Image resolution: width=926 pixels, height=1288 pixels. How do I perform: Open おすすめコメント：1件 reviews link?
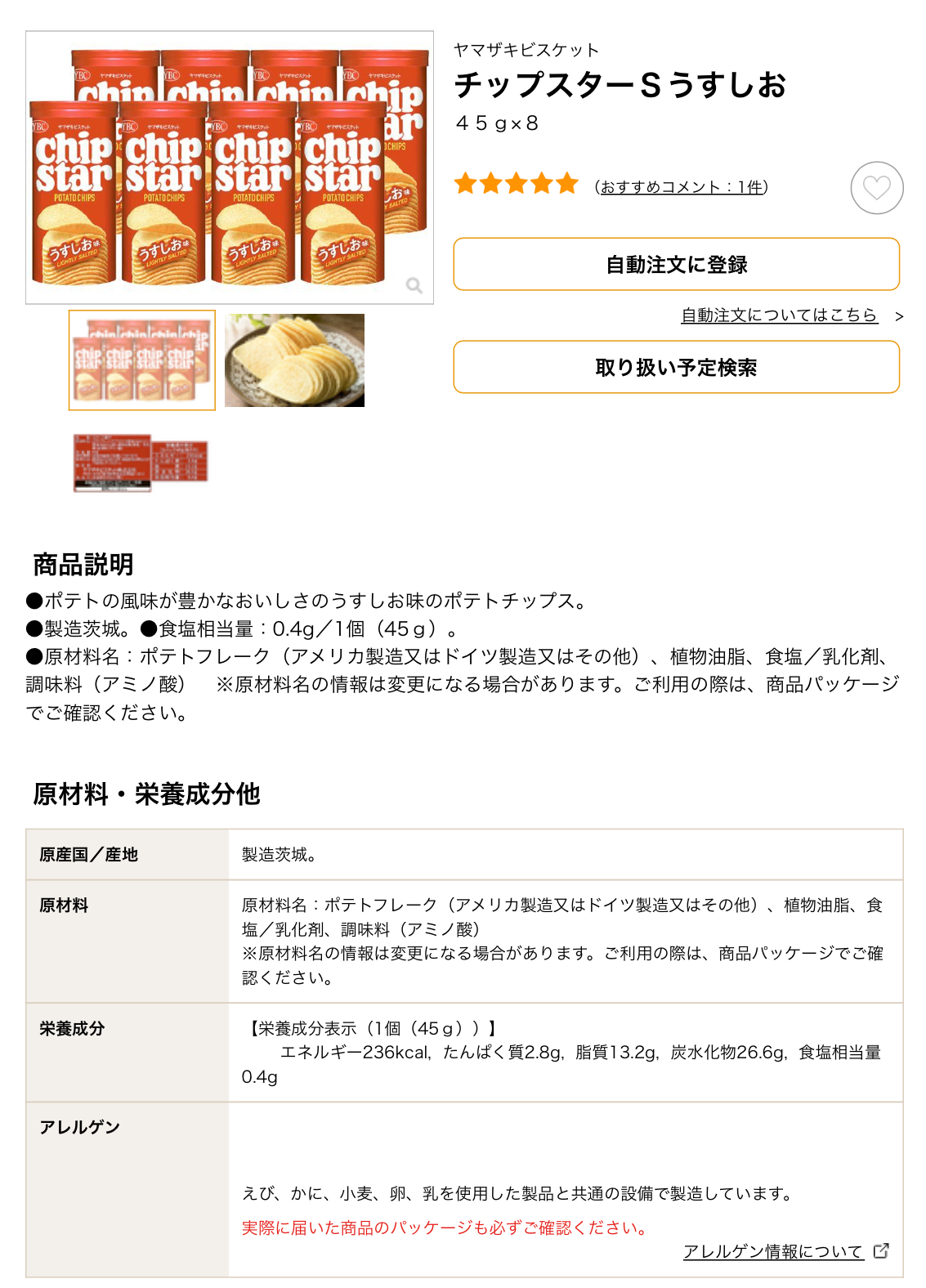pos(681,187)
